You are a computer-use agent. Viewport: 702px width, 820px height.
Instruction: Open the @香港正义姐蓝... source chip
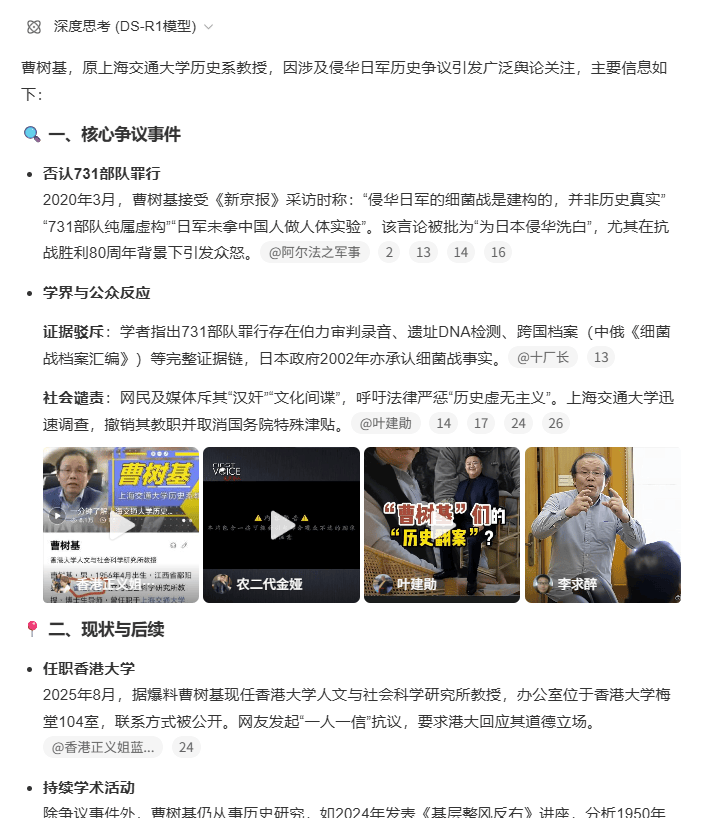pyautogui.click(x=103, y=747)
